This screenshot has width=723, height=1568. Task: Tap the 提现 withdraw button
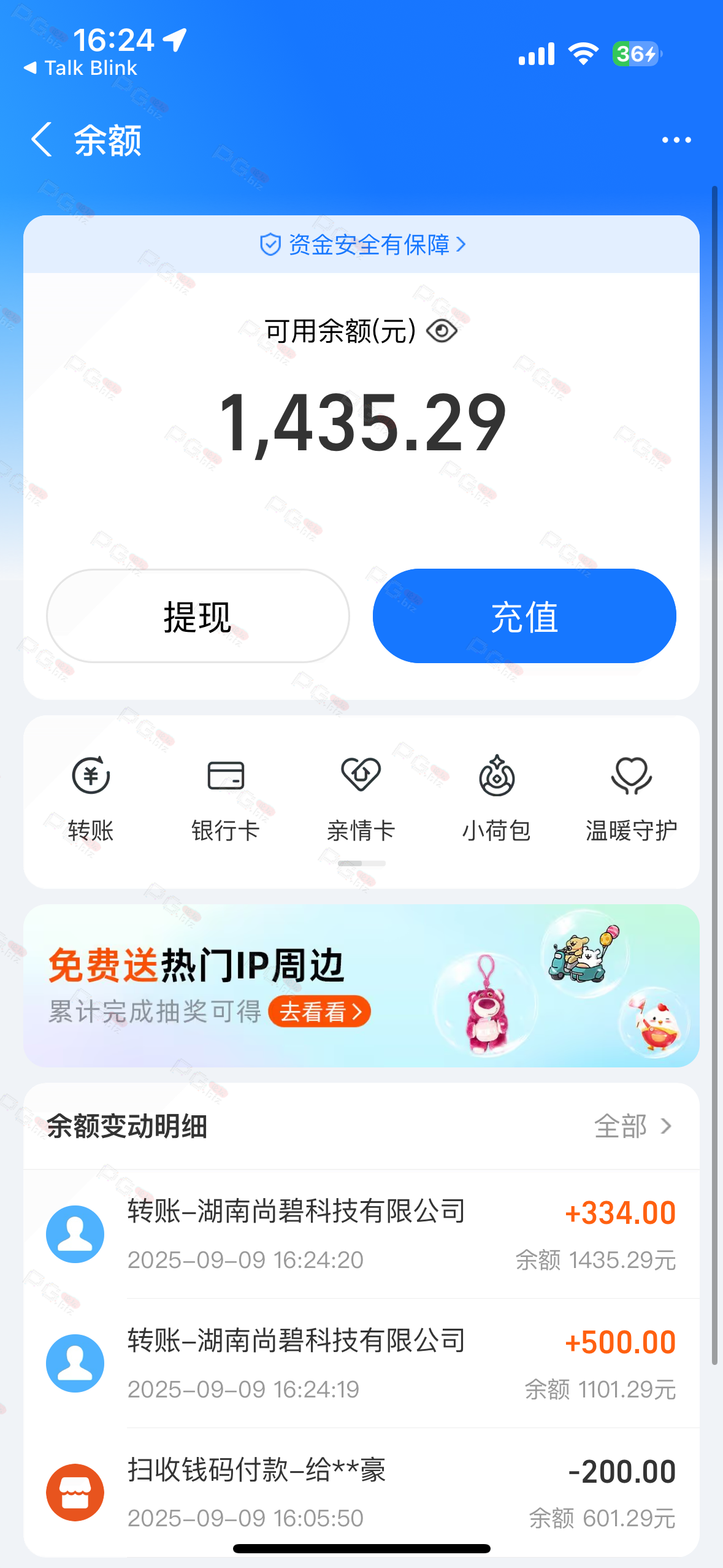pyautogui.click(x=197, y=616)
